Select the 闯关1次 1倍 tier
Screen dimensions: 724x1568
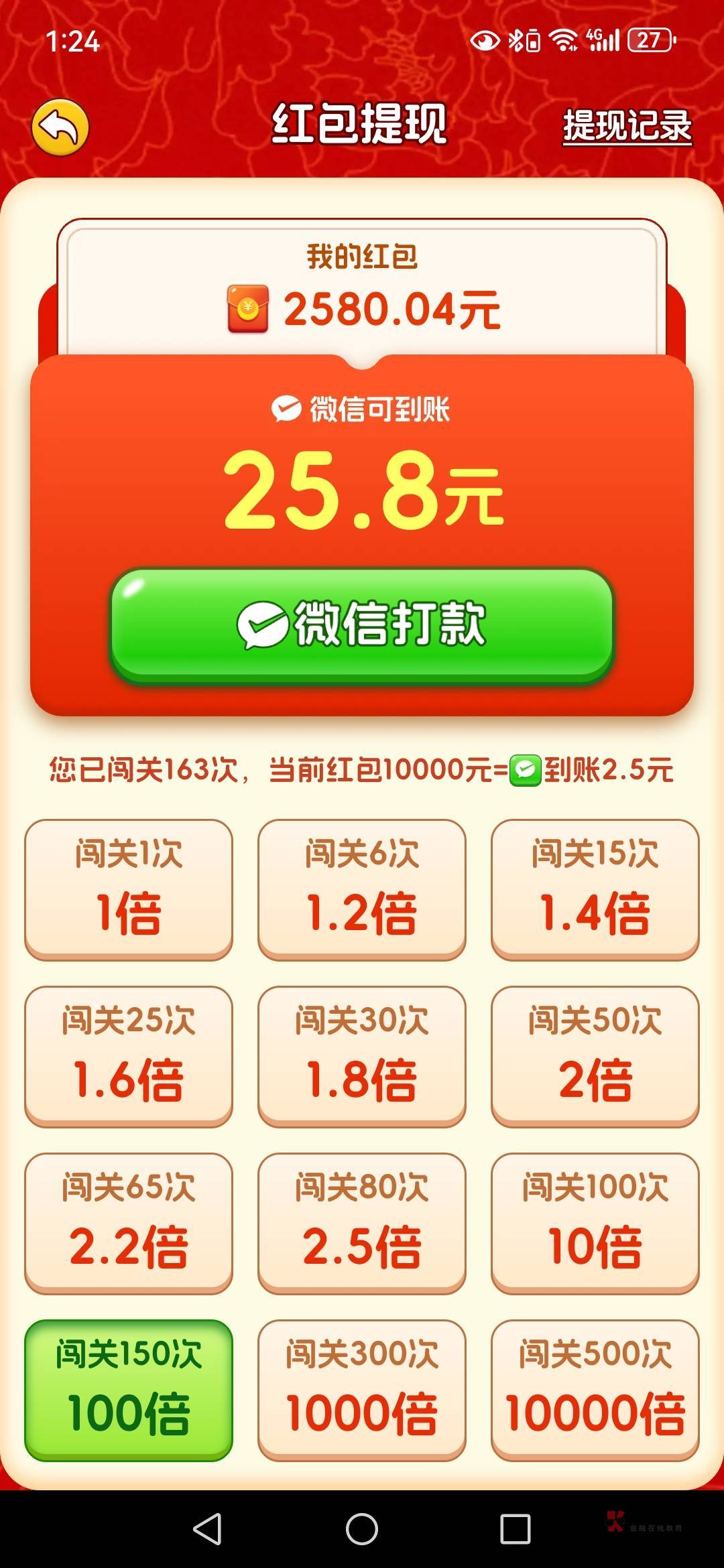point(129,889)
